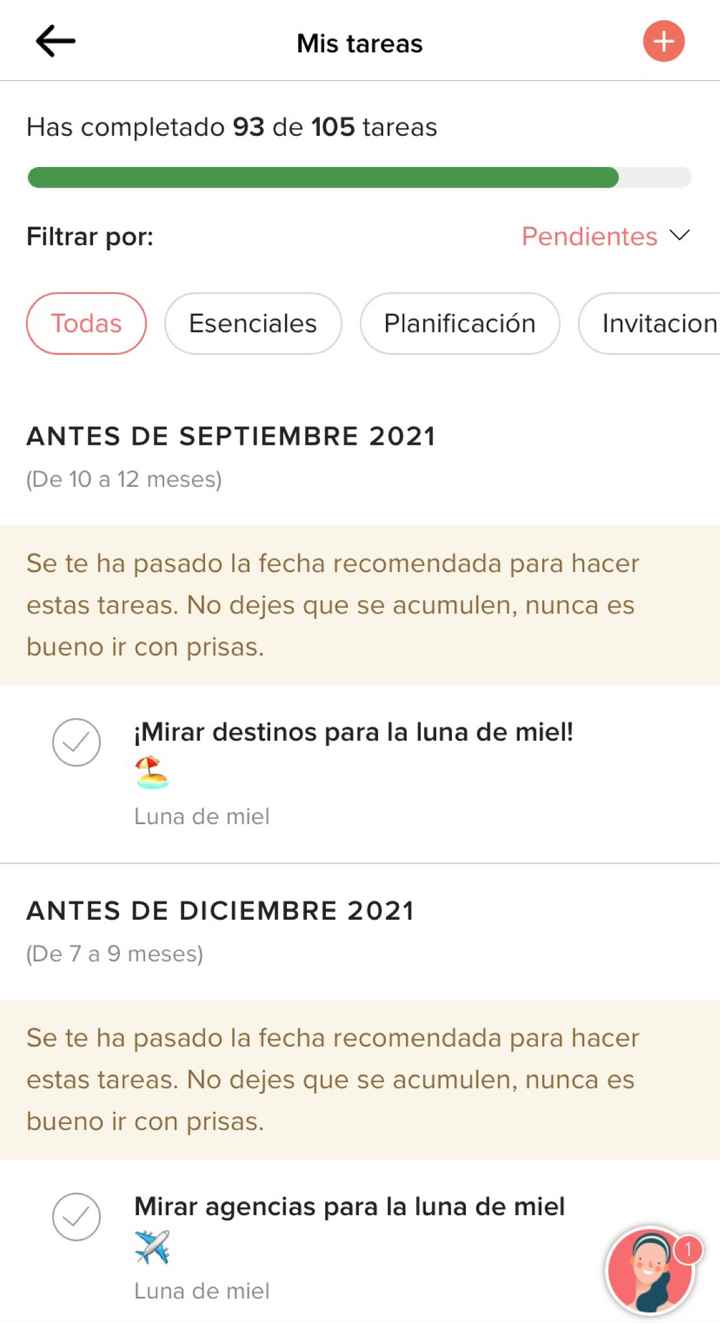The width and height of the screenshot is (720, 1323).
Task: Open the Pendientes filter dropdown
Action: (x=588, y=236)
